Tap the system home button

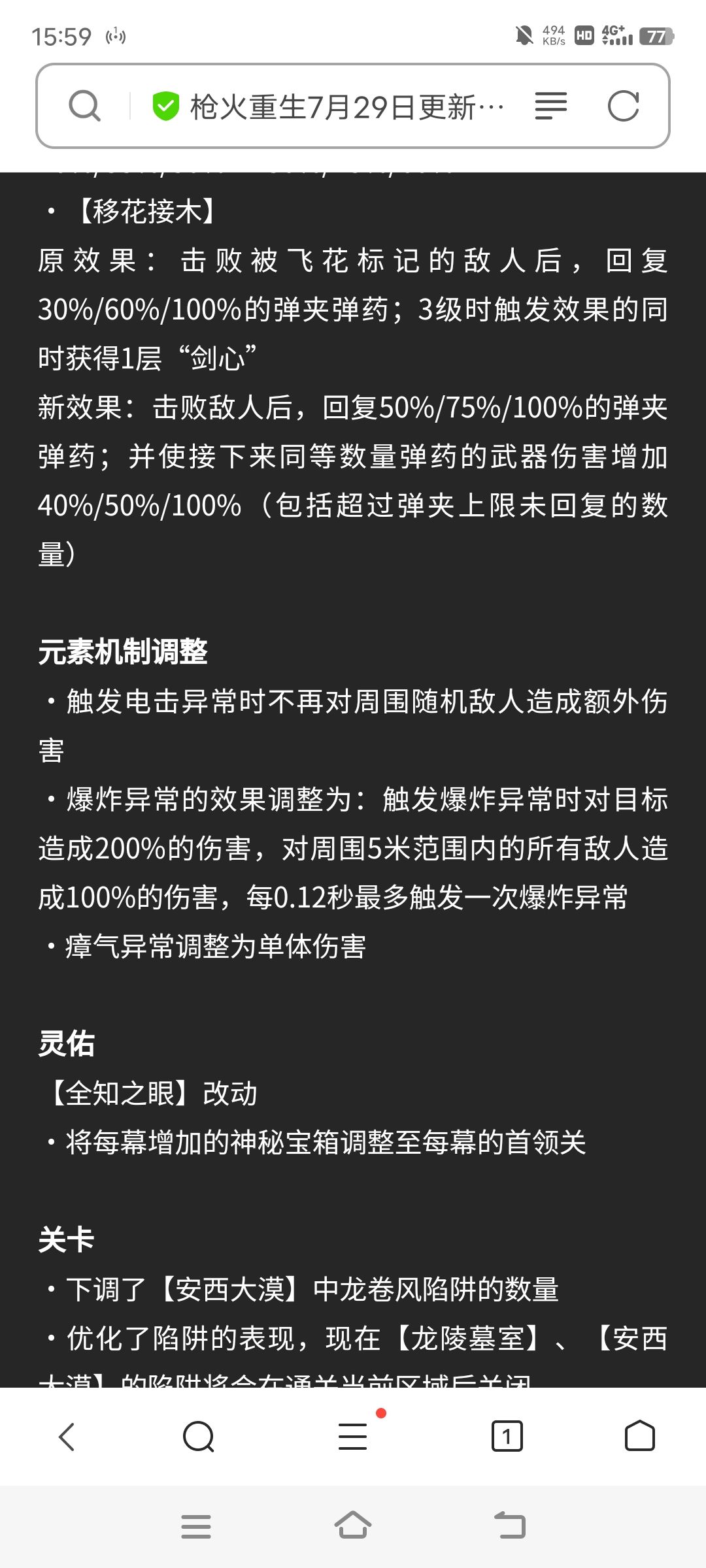point(353,1526)
